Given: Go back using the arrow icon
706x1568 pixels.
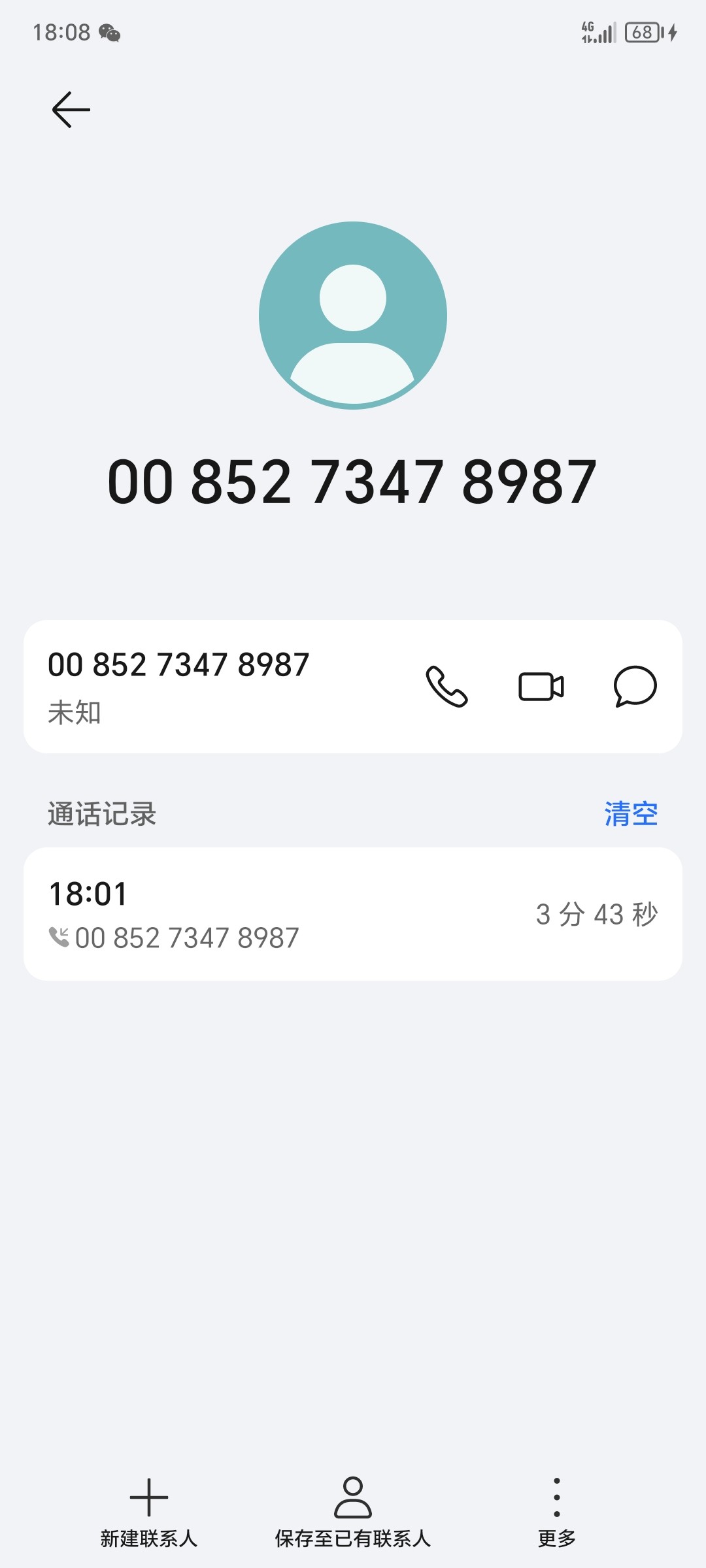Looking at the screenshot, I should coord(71,109).
